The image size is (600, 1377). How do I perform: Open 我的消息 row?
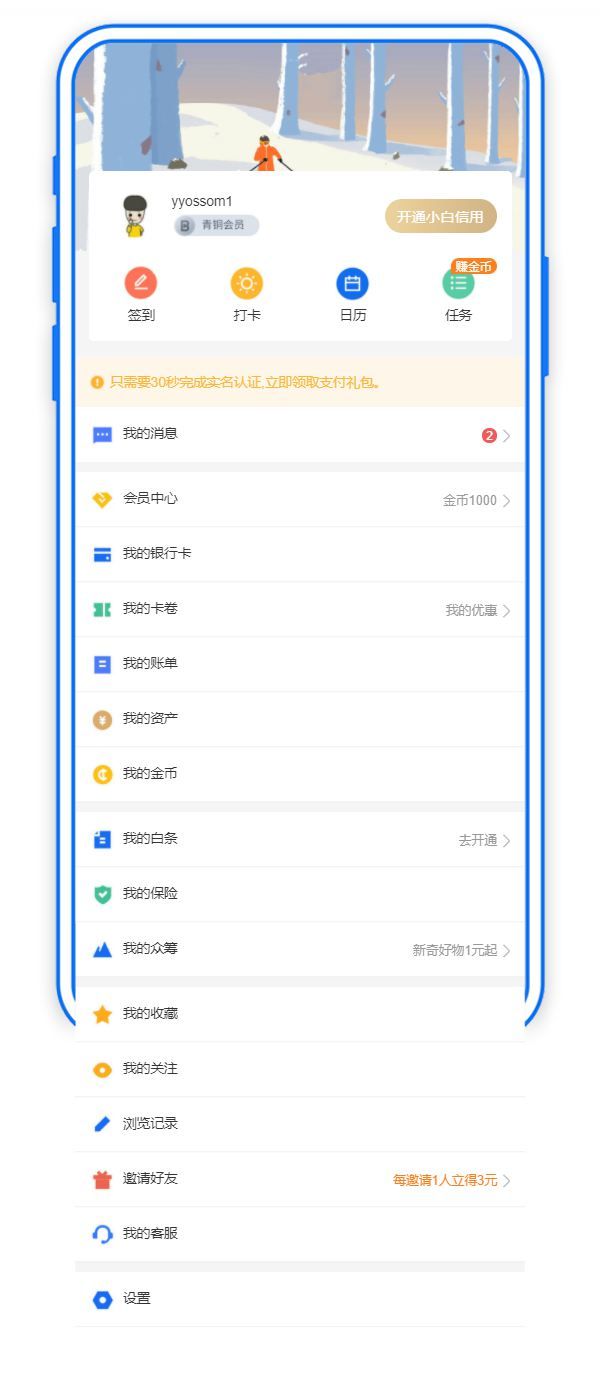300,434
